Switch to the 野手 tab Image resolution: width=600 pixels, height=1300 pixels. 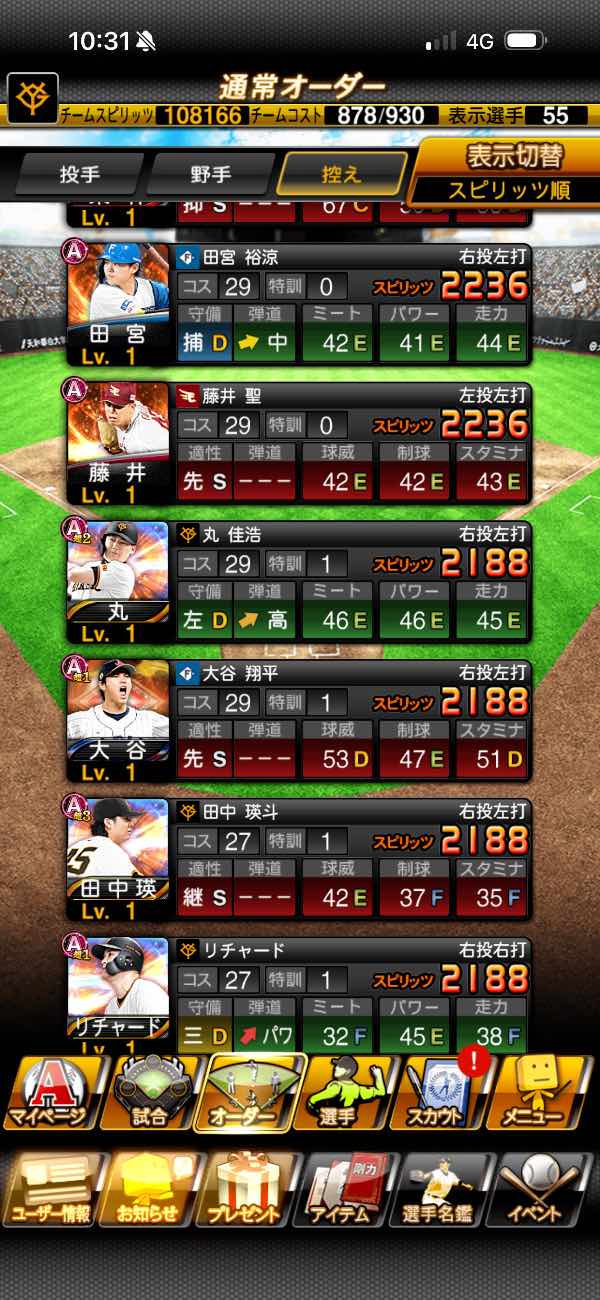pyautogui.click(x=211, y=174)
